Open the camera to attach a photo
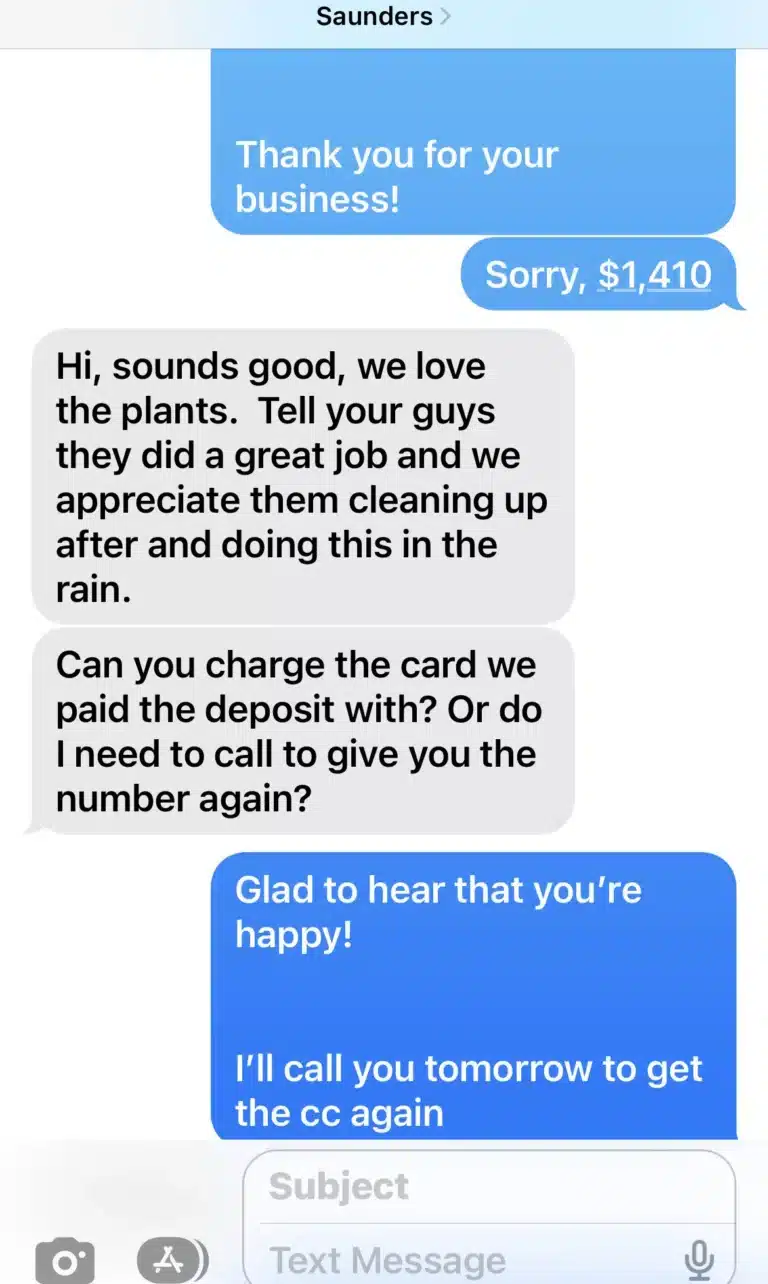 [65, 1260]
